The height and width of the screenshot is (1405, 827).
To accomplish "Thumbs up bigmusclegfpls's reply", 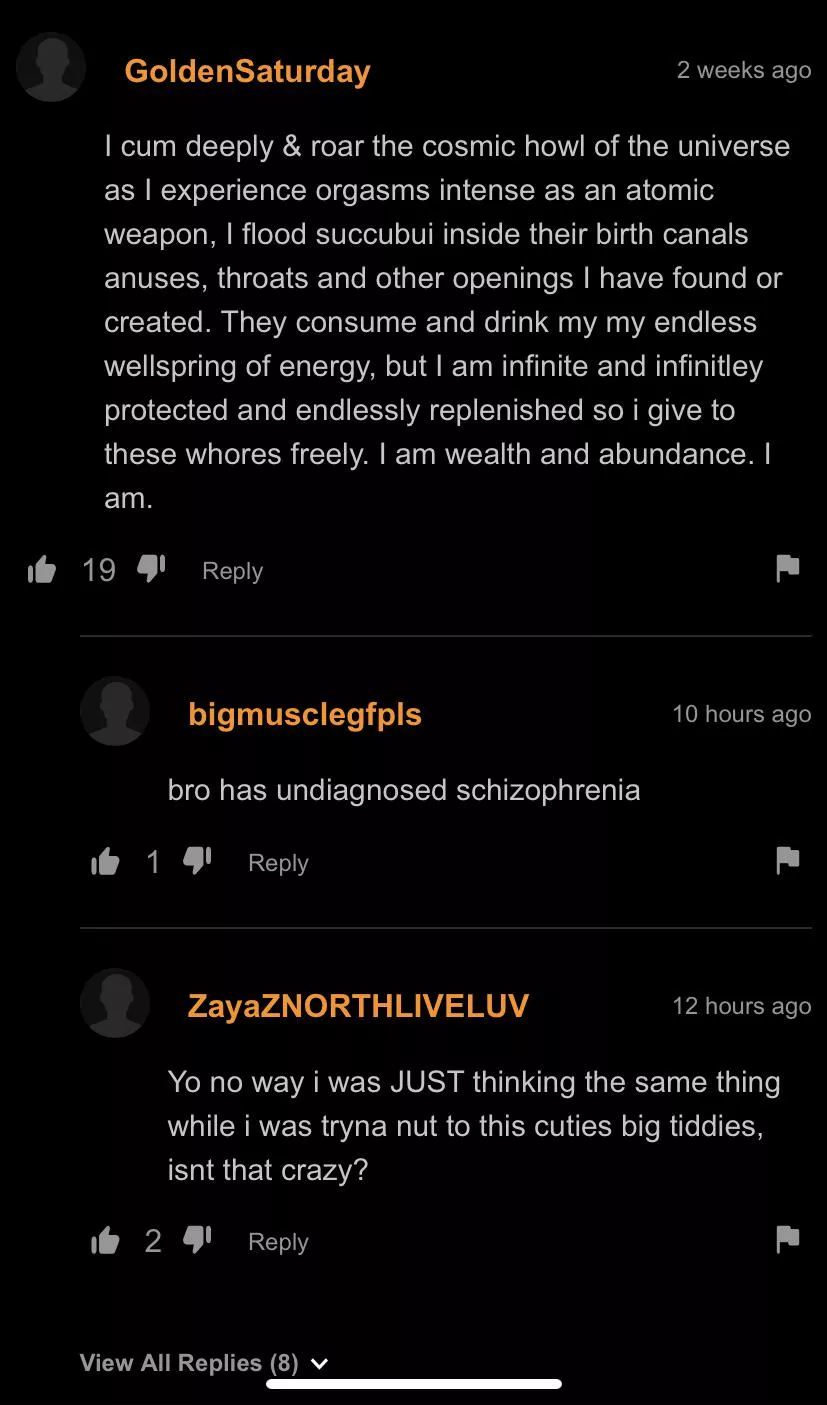I will point(105,861).
